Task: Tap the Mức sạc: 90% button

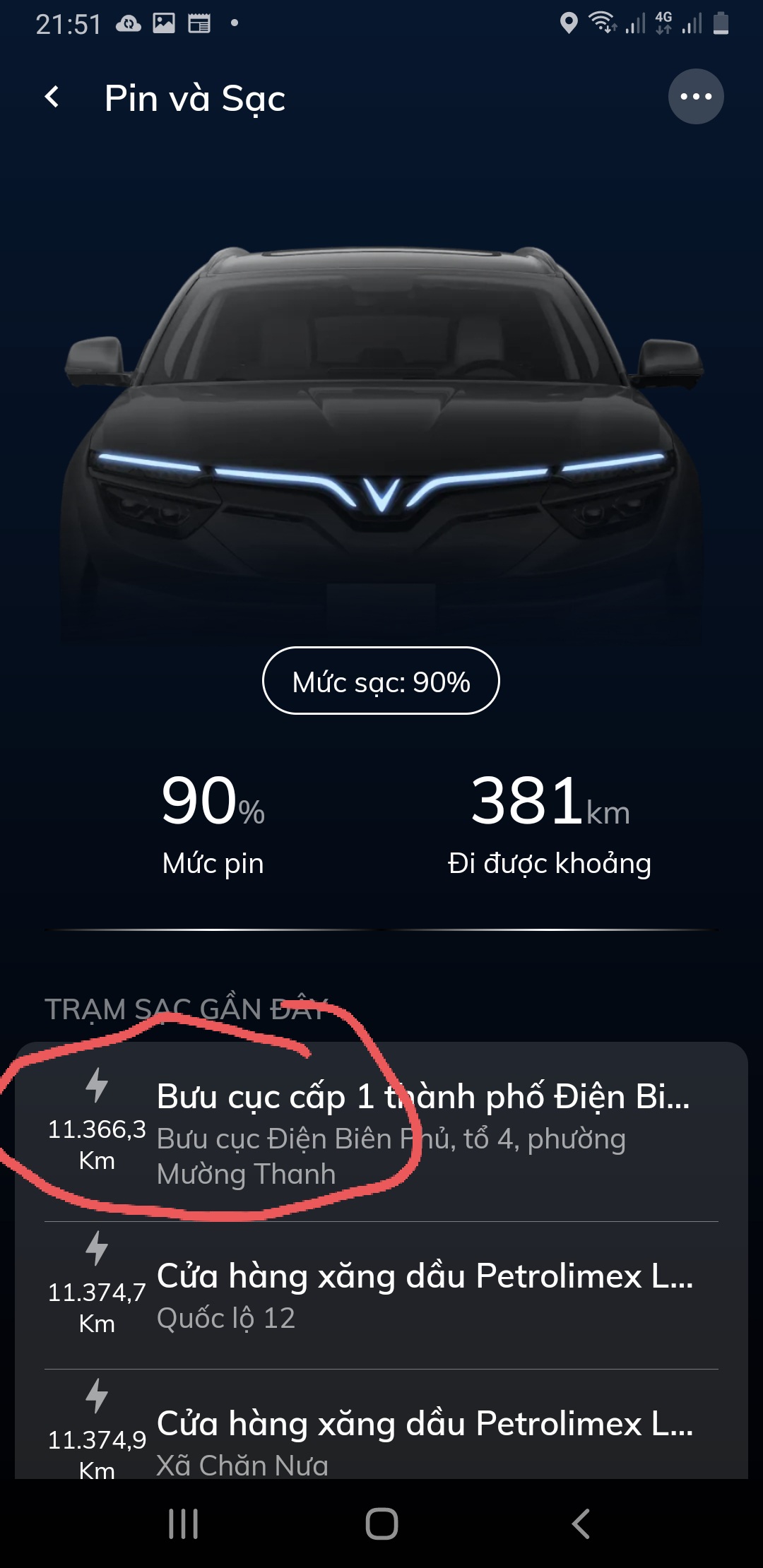Action: coord(381,681)
